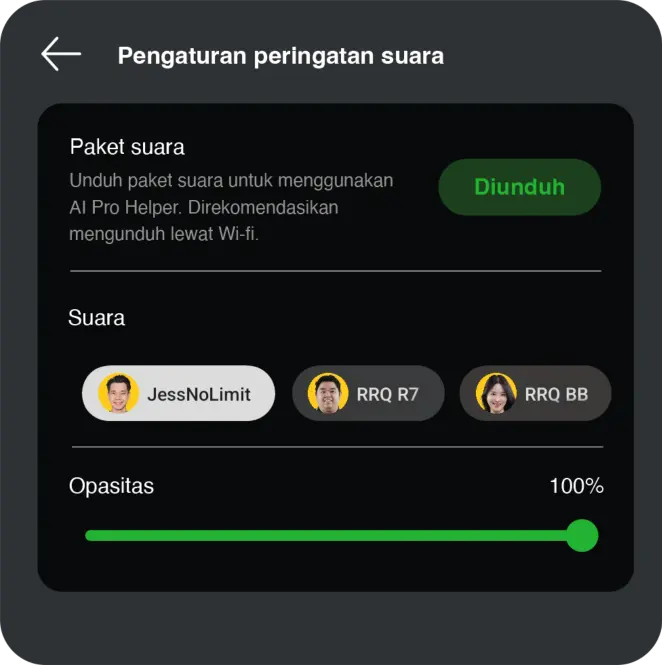This screenshot has width=662, height=665.
Task: Tap the Diunduh voice pack button
Action: [x=519, y=187]
